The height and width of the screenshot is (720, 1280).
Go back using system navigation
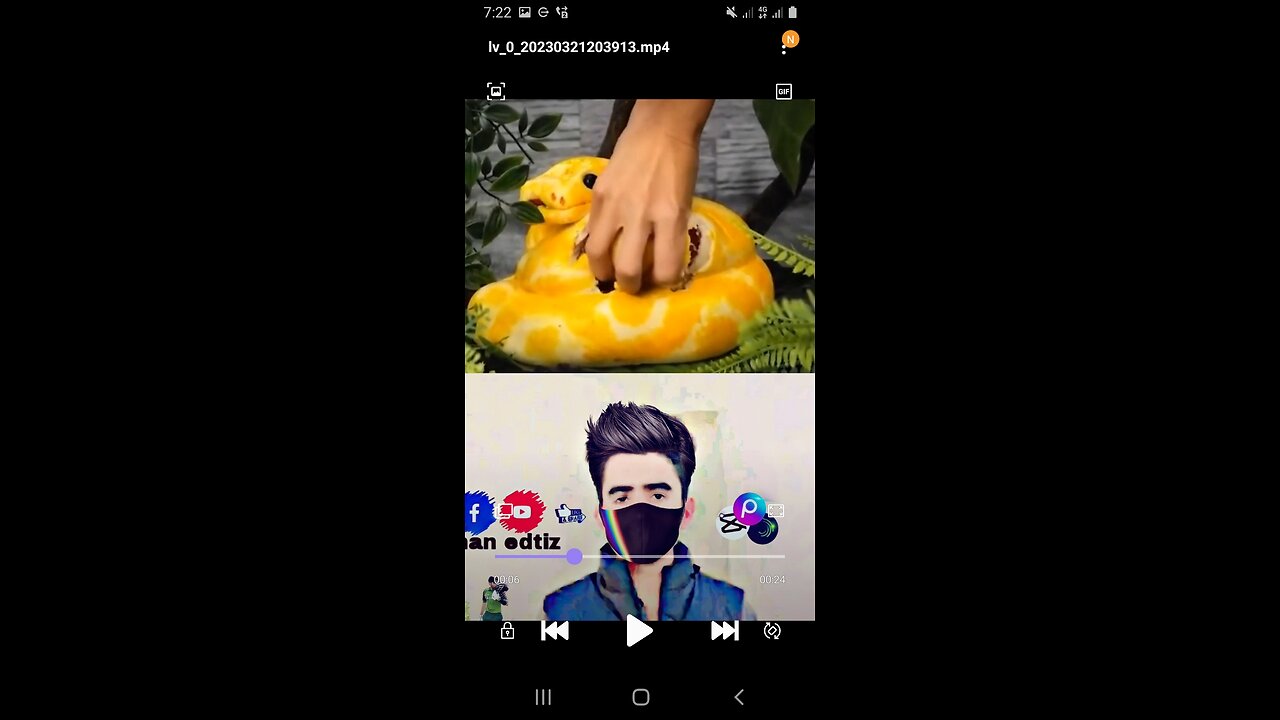(x=739, y=697)
